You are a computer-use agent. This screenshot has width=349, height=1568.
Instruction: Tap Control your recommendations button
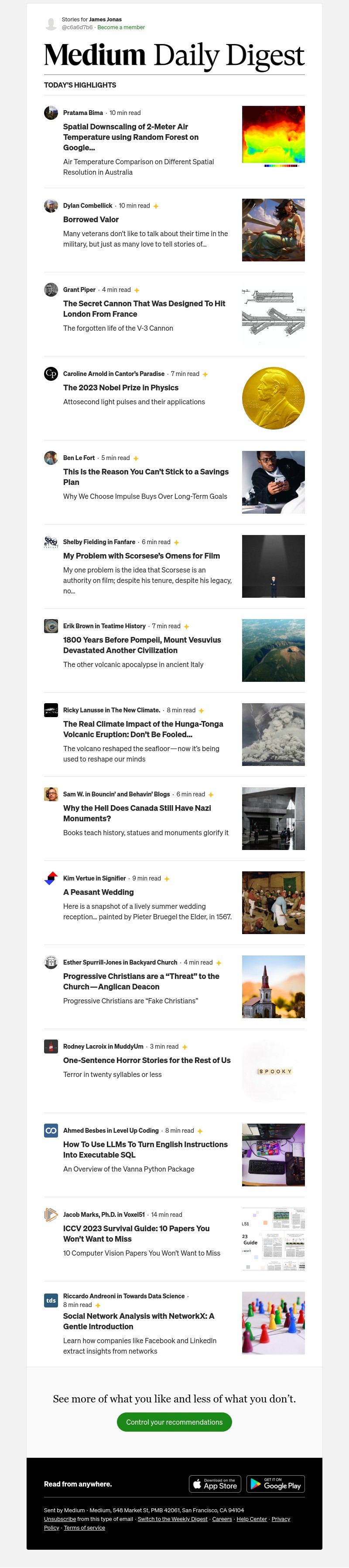[x=174, y=1422]
